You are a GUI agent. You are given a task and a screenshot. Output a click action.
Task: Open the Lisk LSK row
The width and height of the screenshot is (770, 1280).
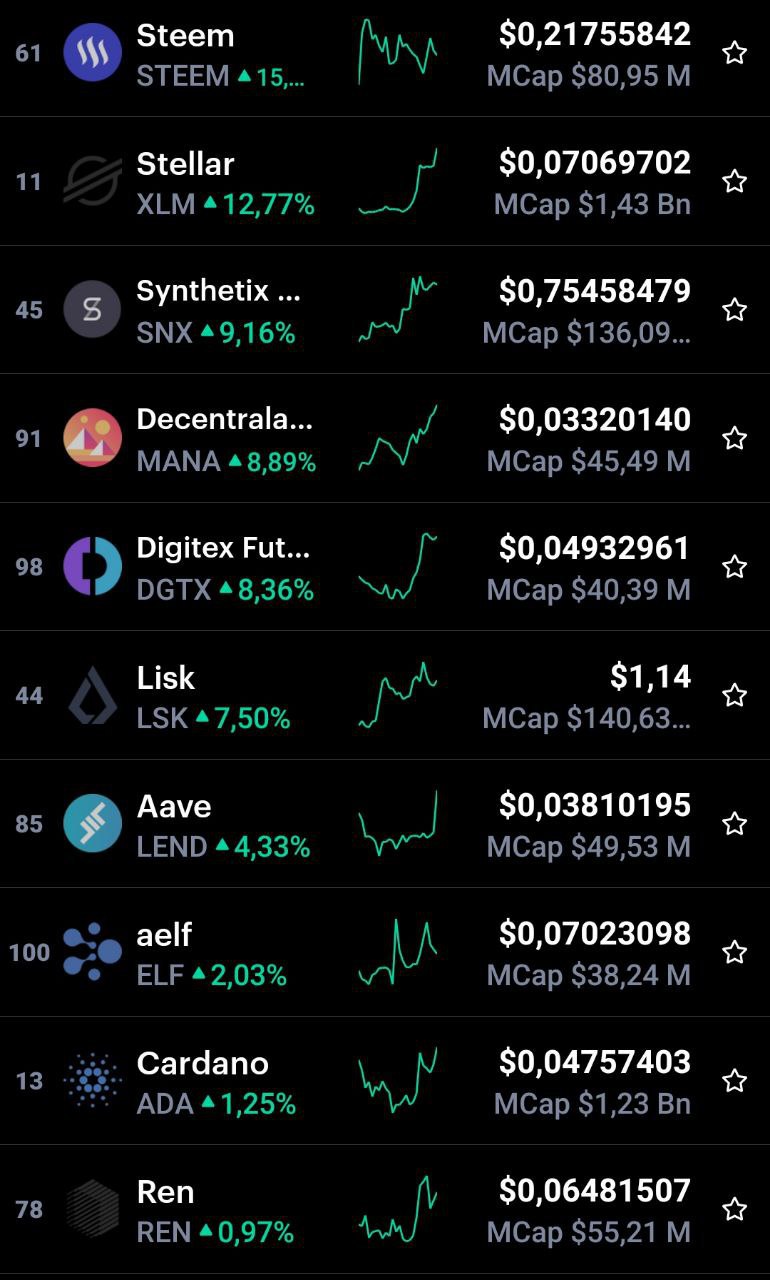(x=385, y=695)
